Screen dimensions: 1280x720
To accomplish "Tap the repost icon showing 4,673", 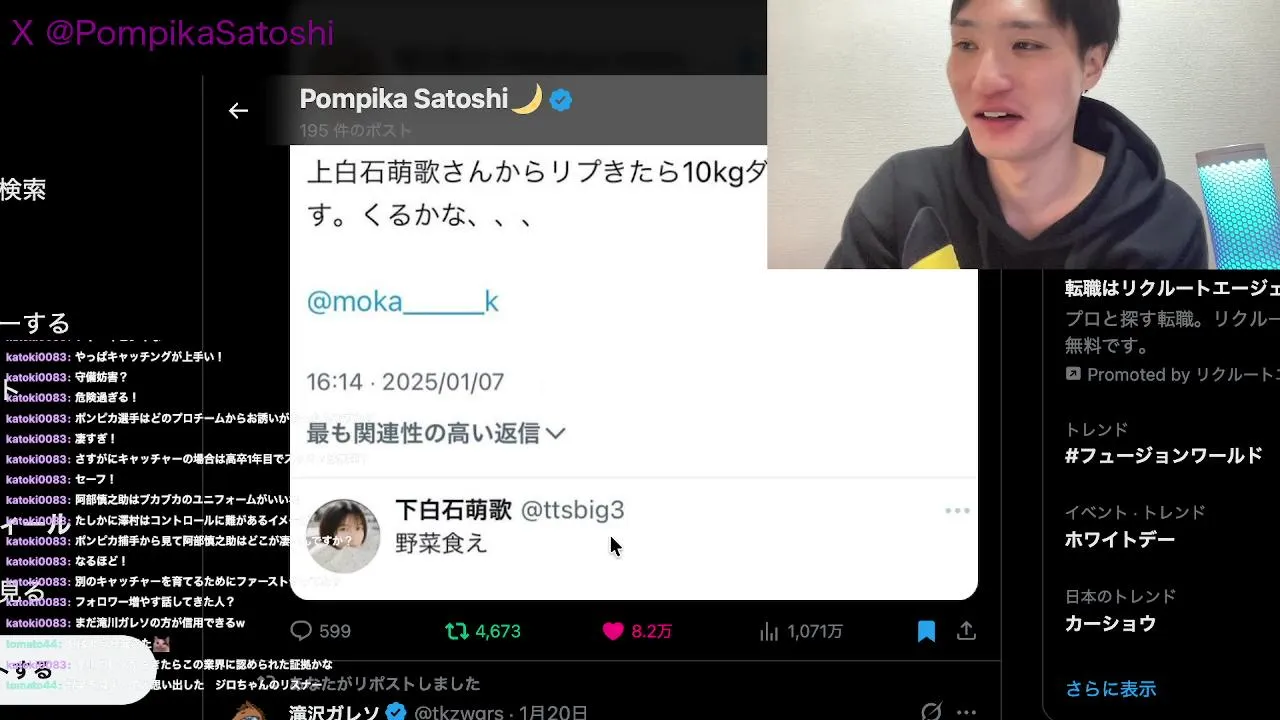I will pos(457,631).
